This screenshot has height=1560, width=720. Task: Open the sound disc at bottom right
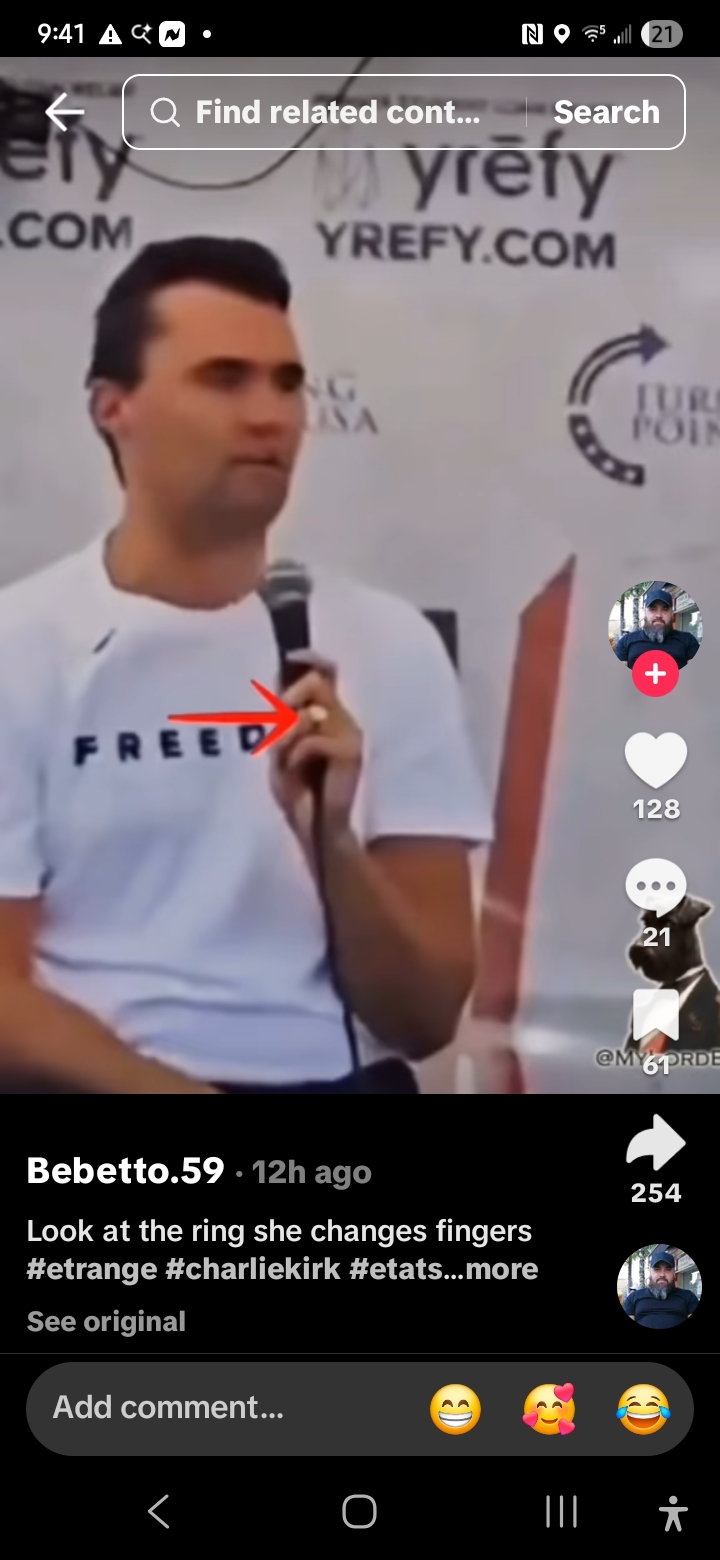[658, 1286]
